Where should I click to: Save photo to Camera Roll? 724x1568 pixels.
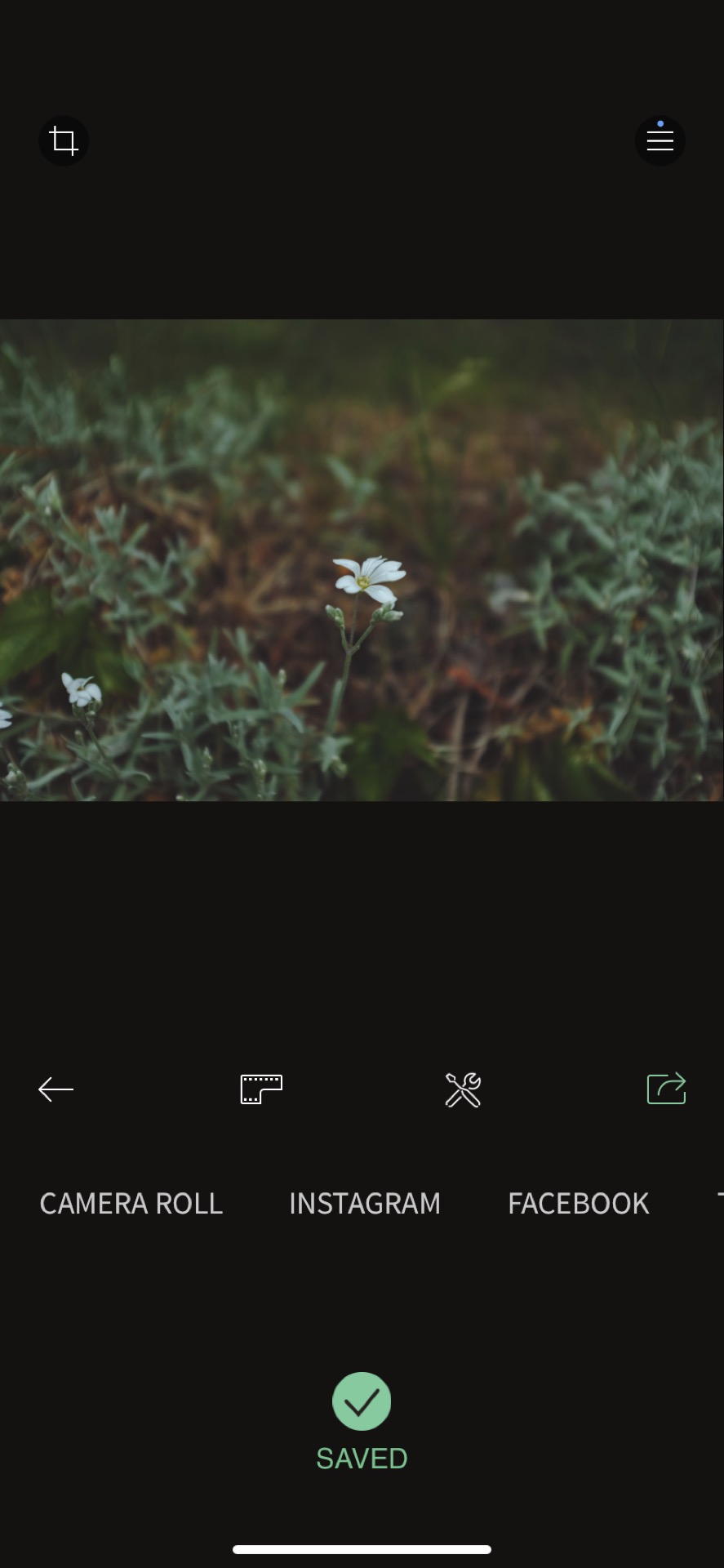click(131, 1204)
